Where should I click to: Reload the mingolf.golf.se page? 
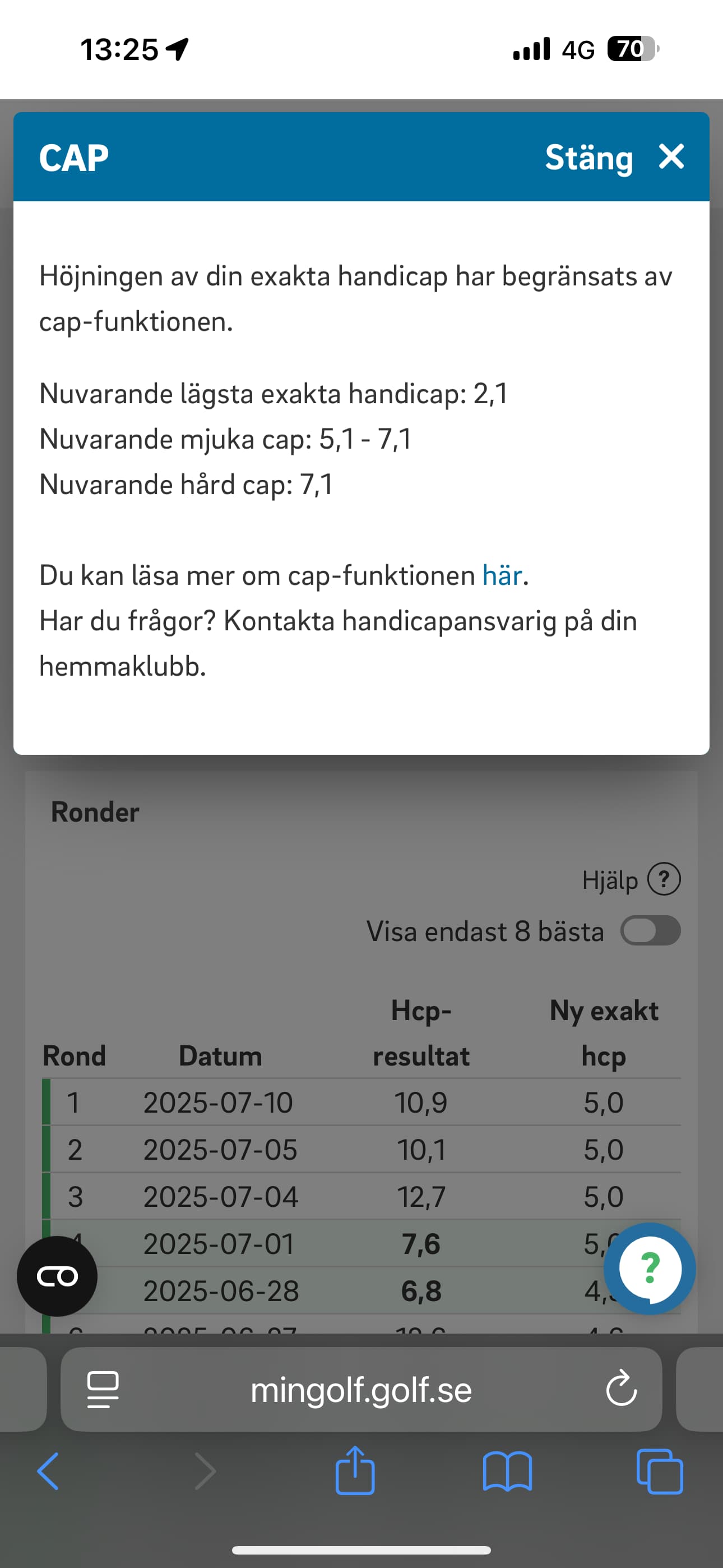[x=622, y=1389]
